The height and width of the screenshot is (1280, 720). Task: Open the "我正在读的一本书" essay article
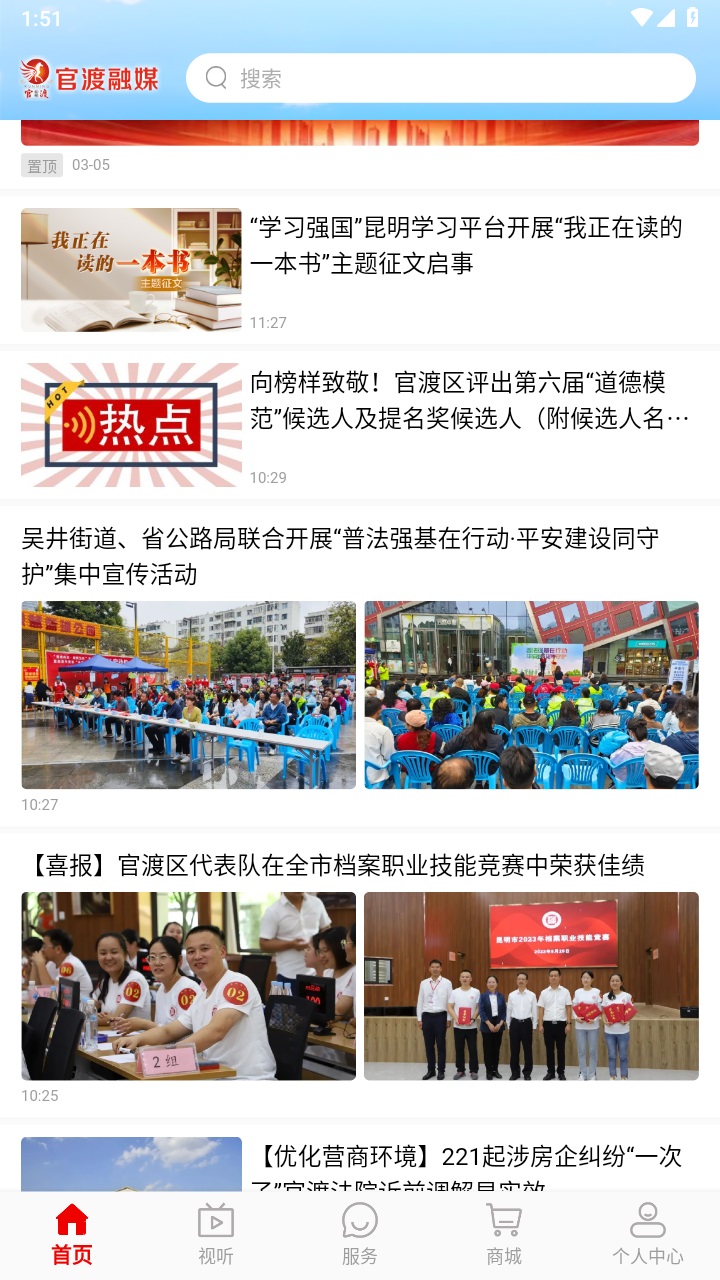point(466,246)
